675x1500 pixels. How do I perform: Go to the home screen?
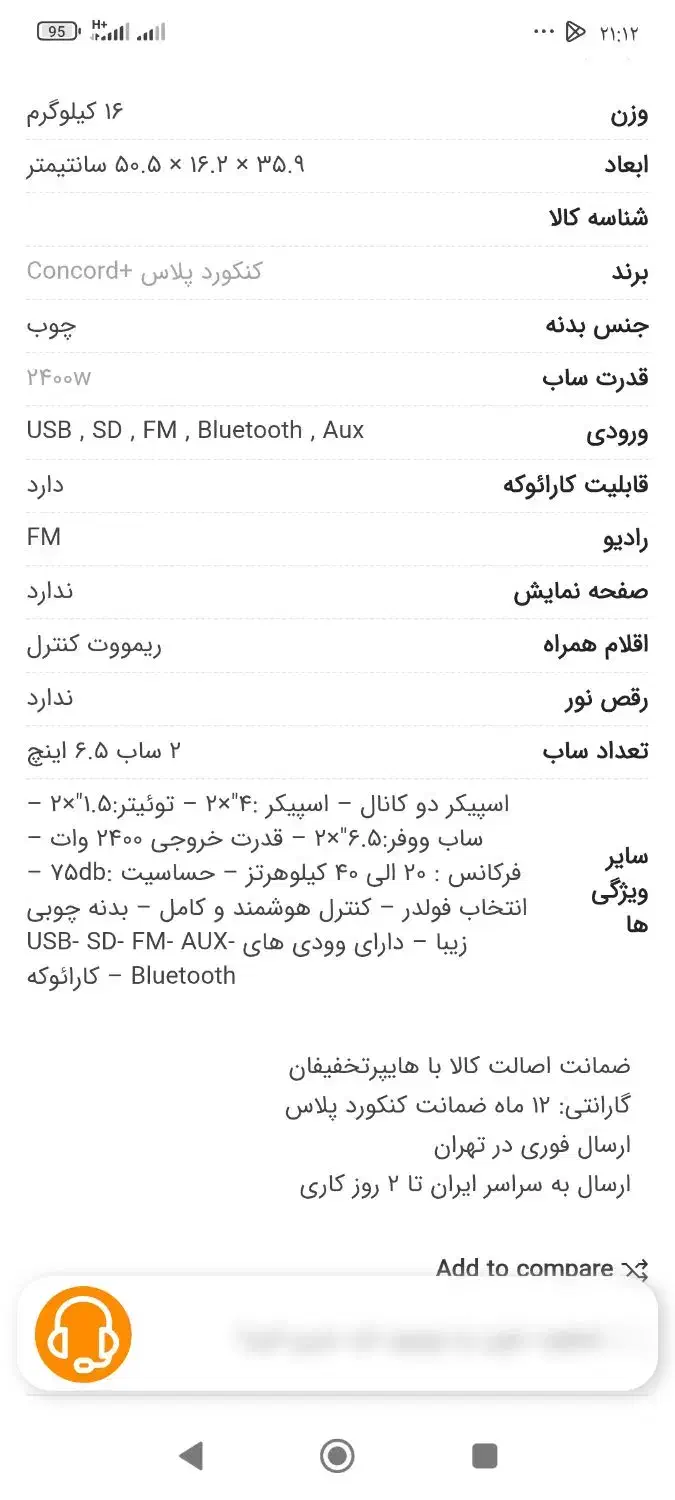[x=337, y=1455]
